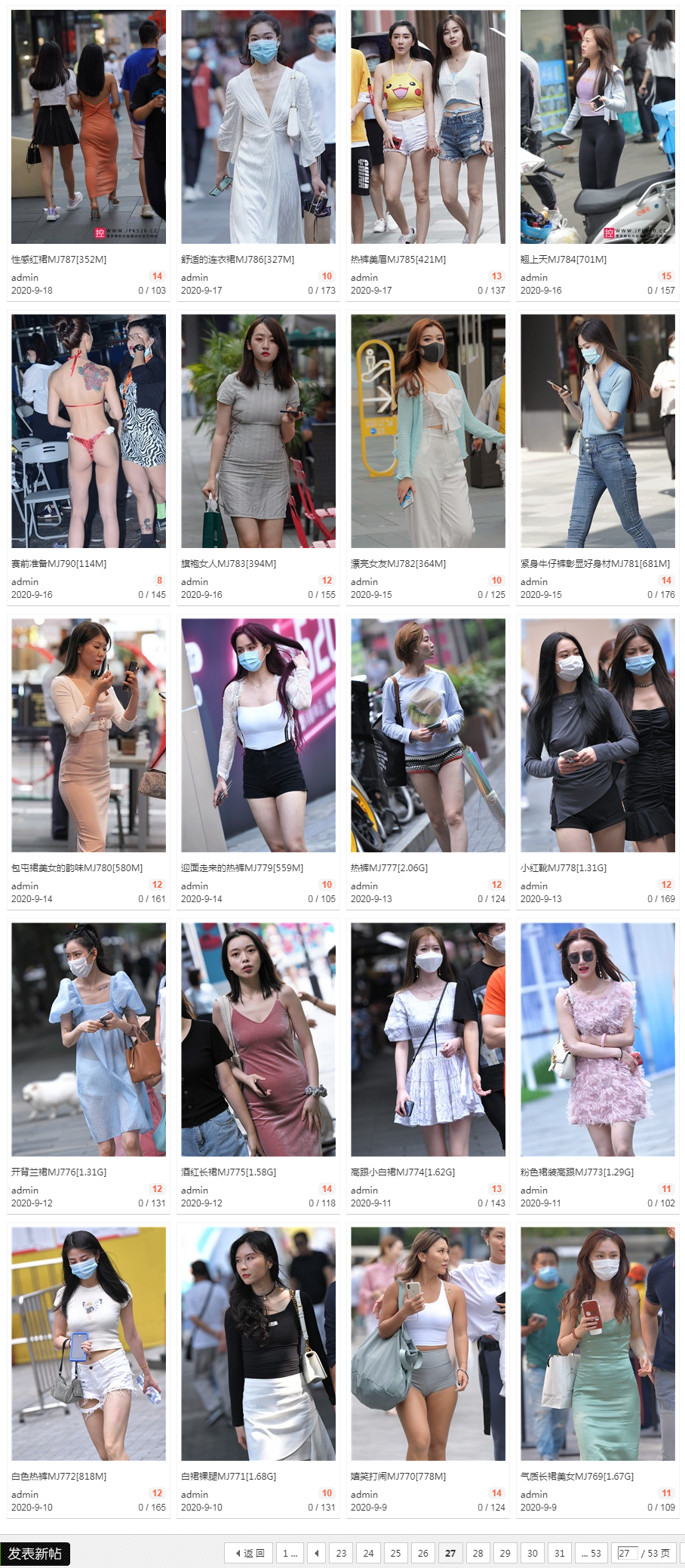Jump to first page via '1 ...'
685x1568 pixels.
click(x=290, y=1553)
